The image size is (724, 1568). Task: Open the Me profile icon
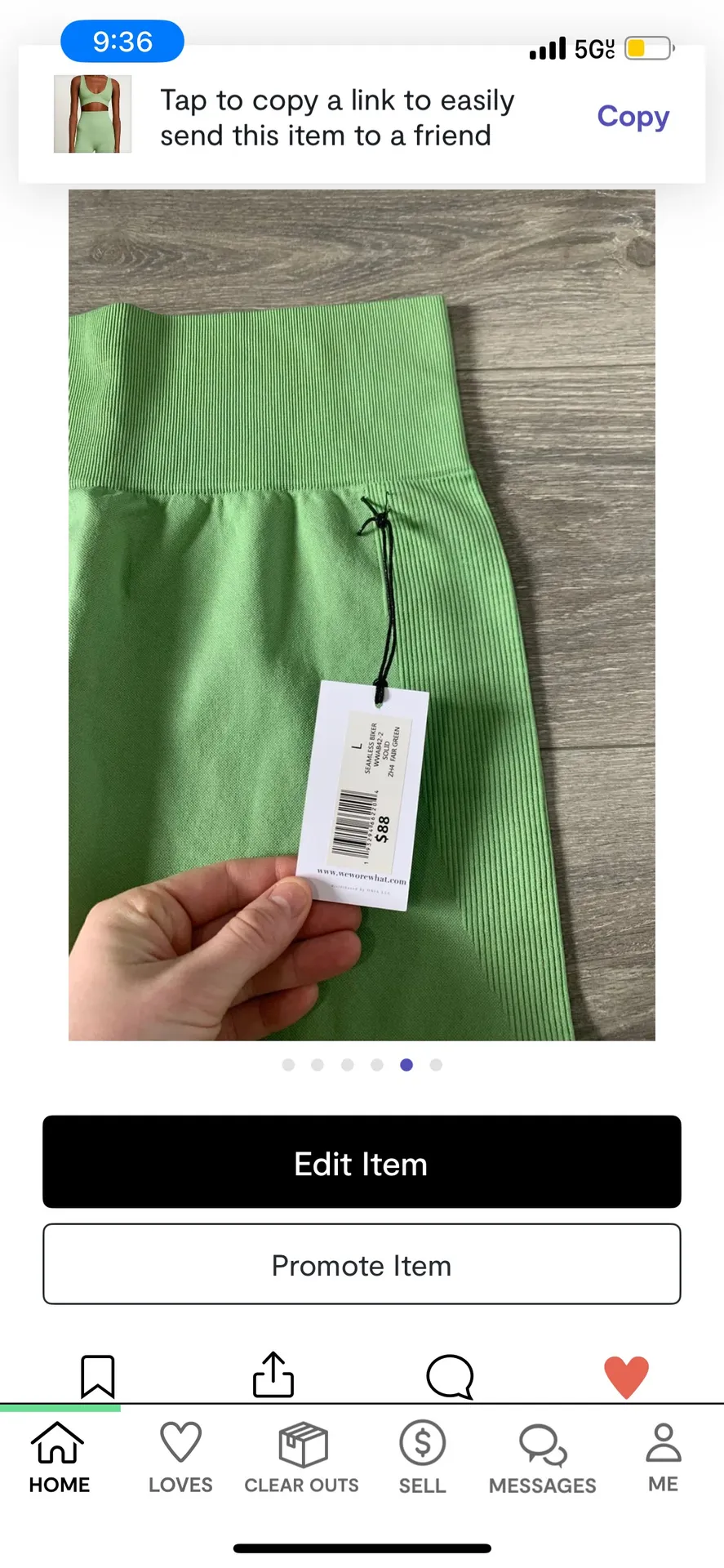pos(663,1444)
